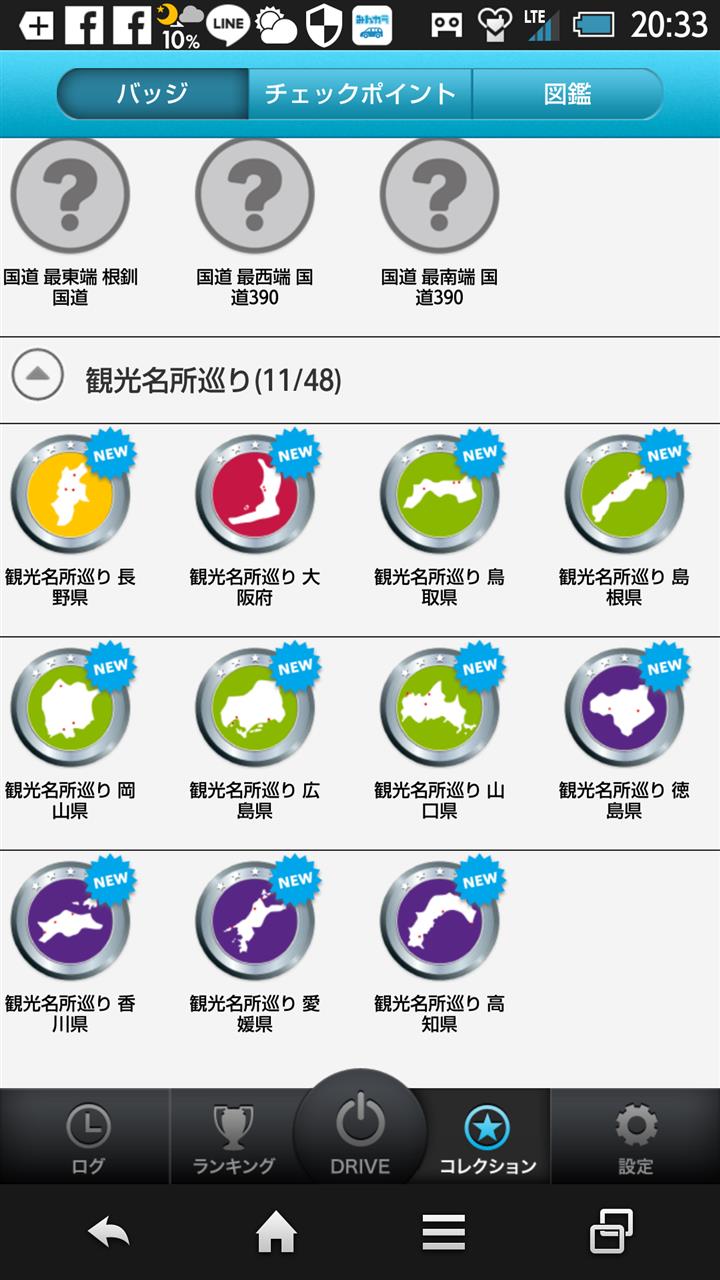Open the locked 国道 最東端 根釧国道 badge
Image resolution: width=720 pixels, height=1280 pixels.
tap(70, 195)
